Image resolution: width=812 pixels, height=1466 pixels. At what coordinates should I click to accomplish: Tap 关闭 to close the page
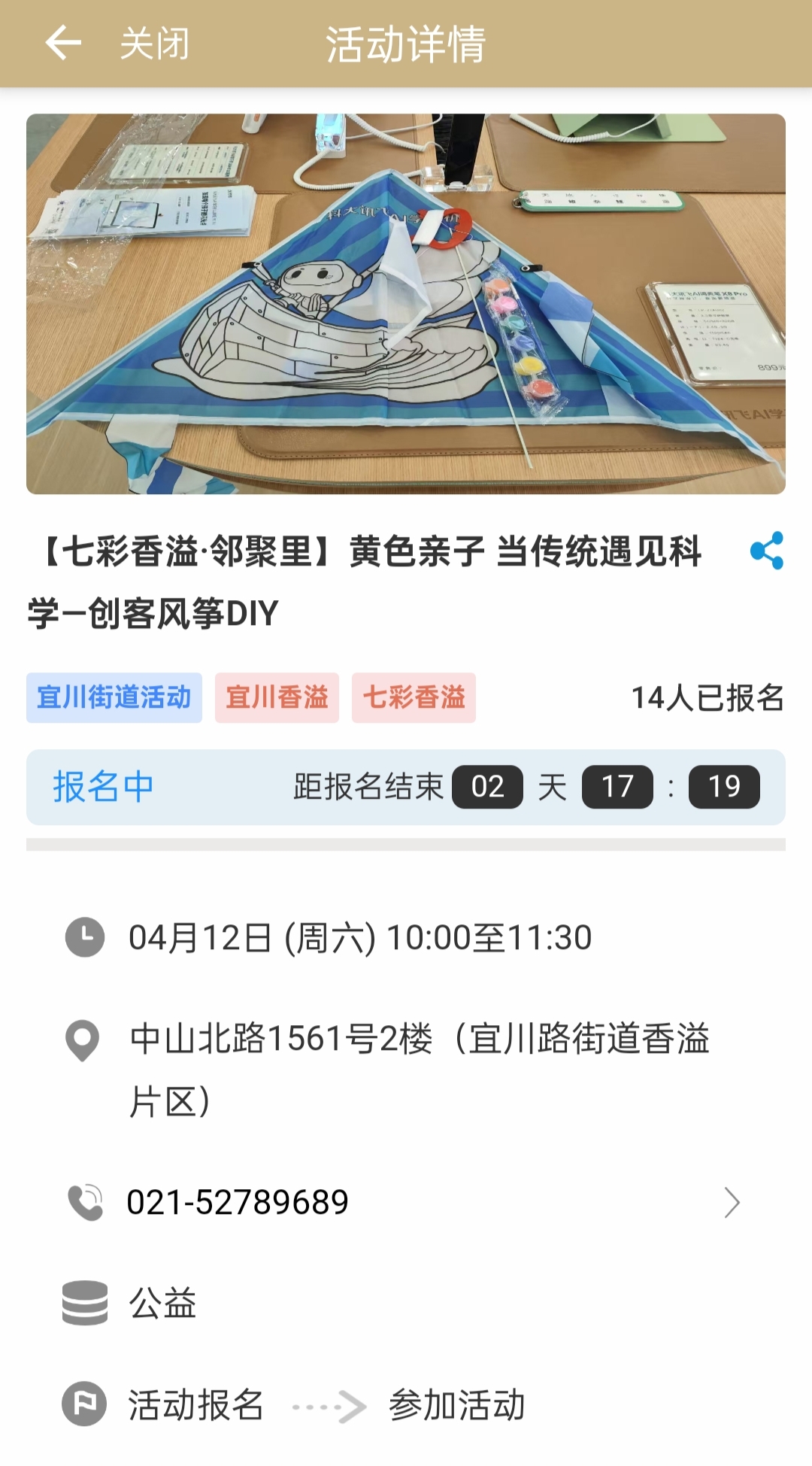[x=155, y=43]
